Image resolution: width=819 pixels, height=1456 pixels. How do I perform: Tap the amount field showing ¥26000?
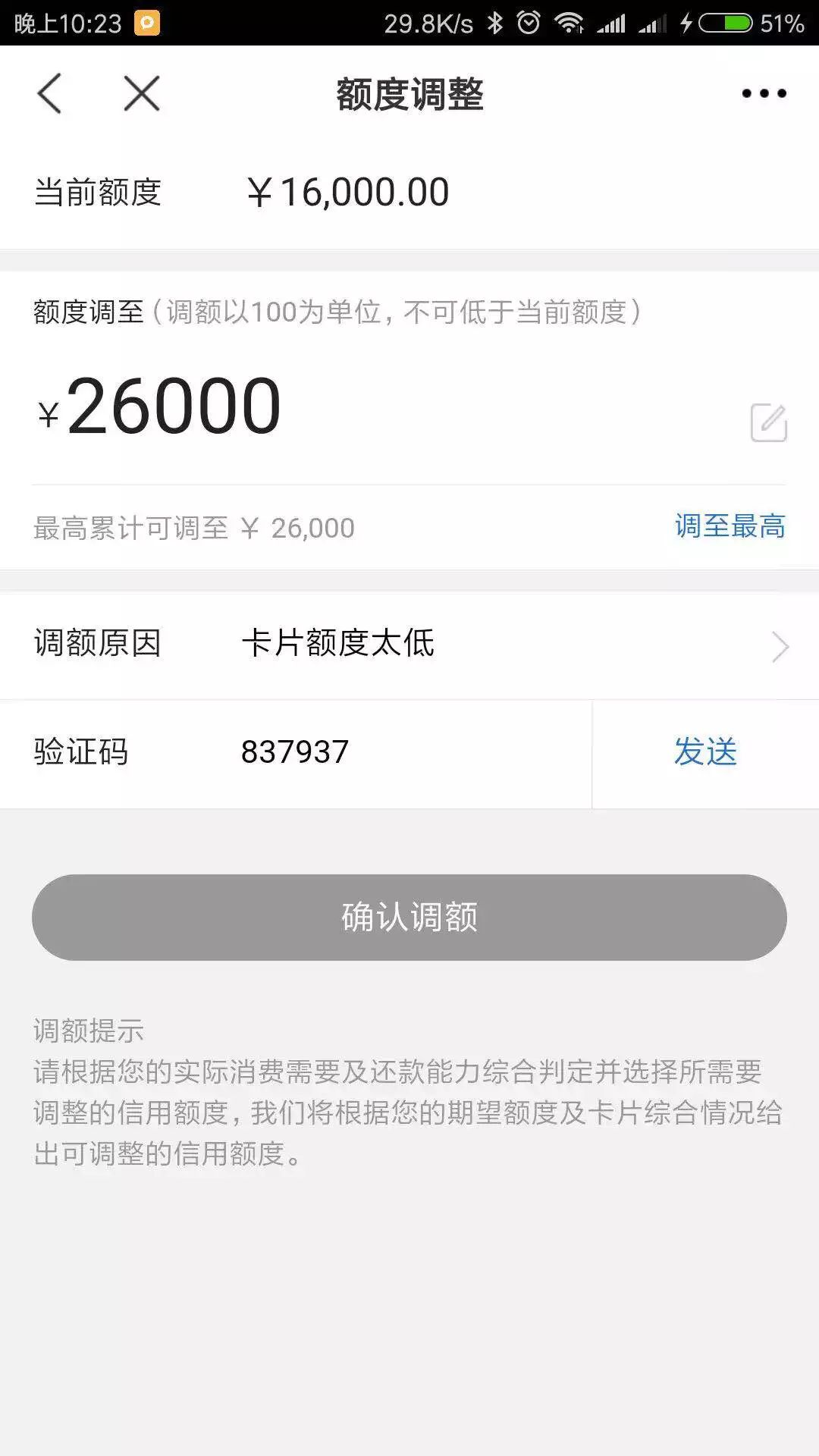point(162,409)
